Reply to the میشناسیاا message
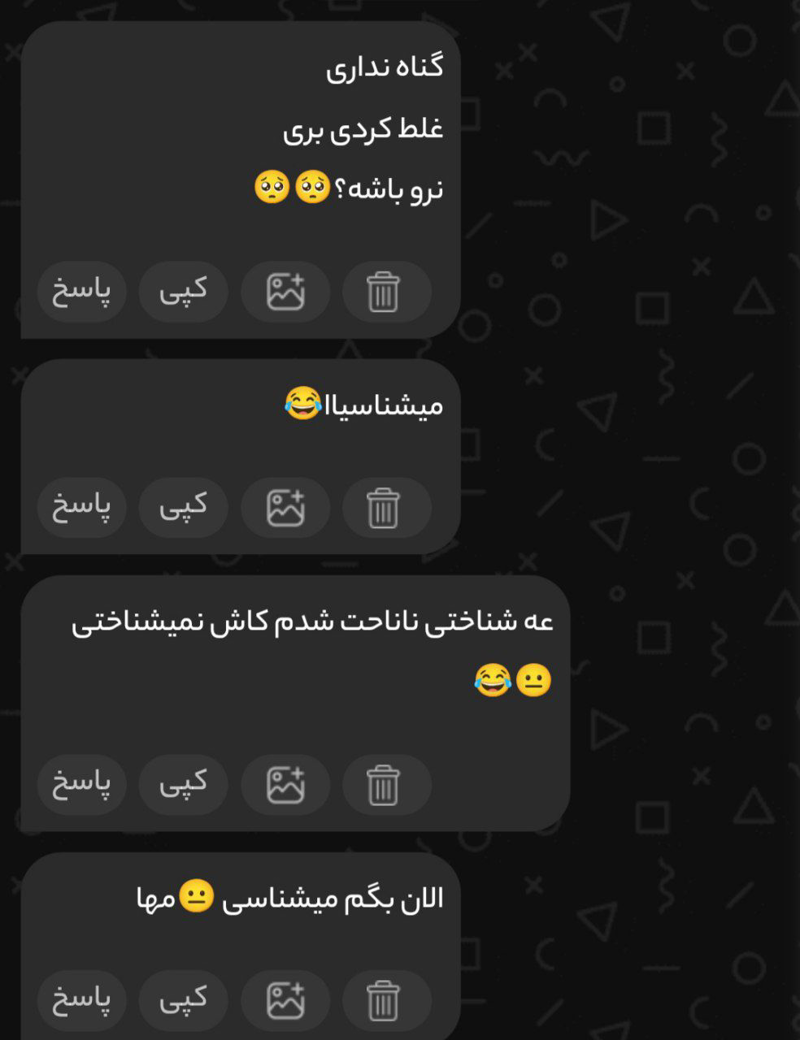This screenshot has width=800, height=1040. [x=82, y=508]
